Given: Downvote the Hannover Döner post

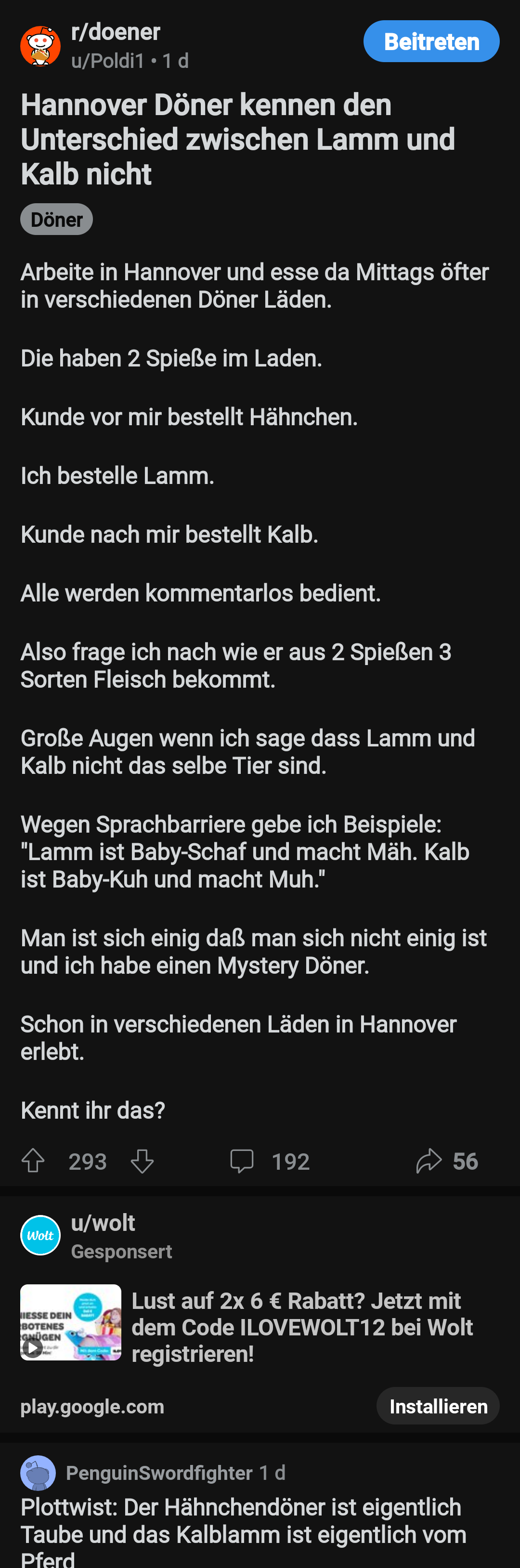Looking at the screenshot, I should click(x=143, y=1161).
